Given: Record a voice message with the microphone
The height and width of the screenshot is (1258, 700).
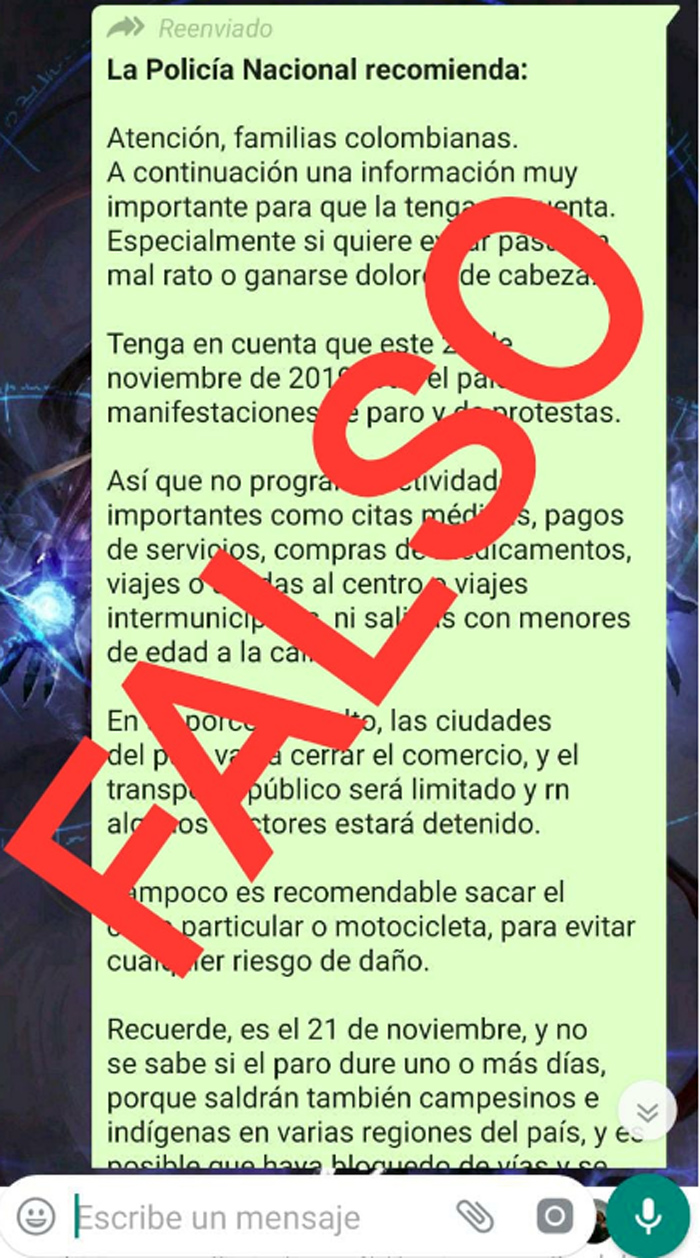Looking at the screenshot, I should (648, 1216).
